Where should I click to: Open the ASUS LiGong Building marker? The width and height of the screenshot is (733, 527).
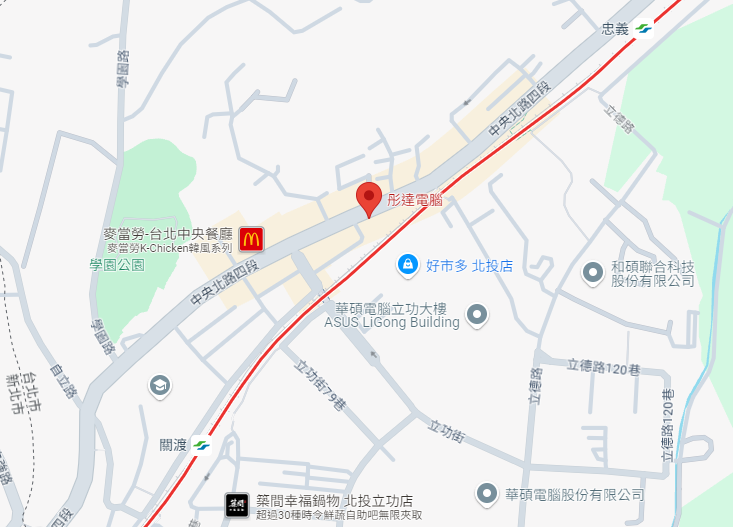[x=478, y=316]
